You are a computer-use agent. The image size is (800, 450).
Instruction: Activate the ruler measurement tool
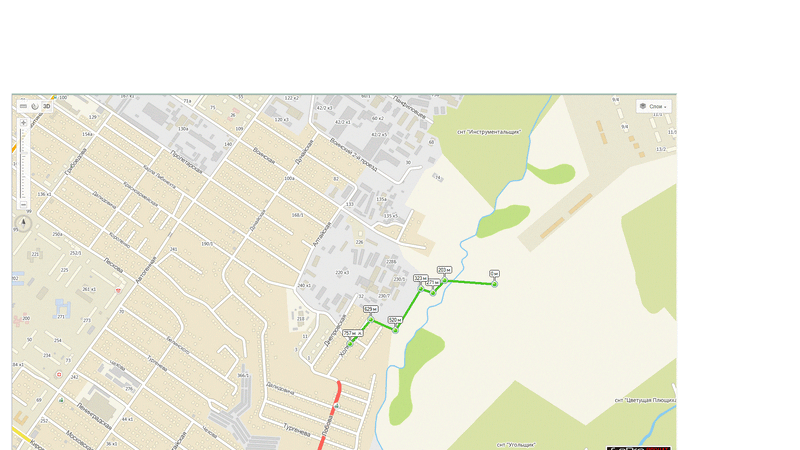[23, 106]
